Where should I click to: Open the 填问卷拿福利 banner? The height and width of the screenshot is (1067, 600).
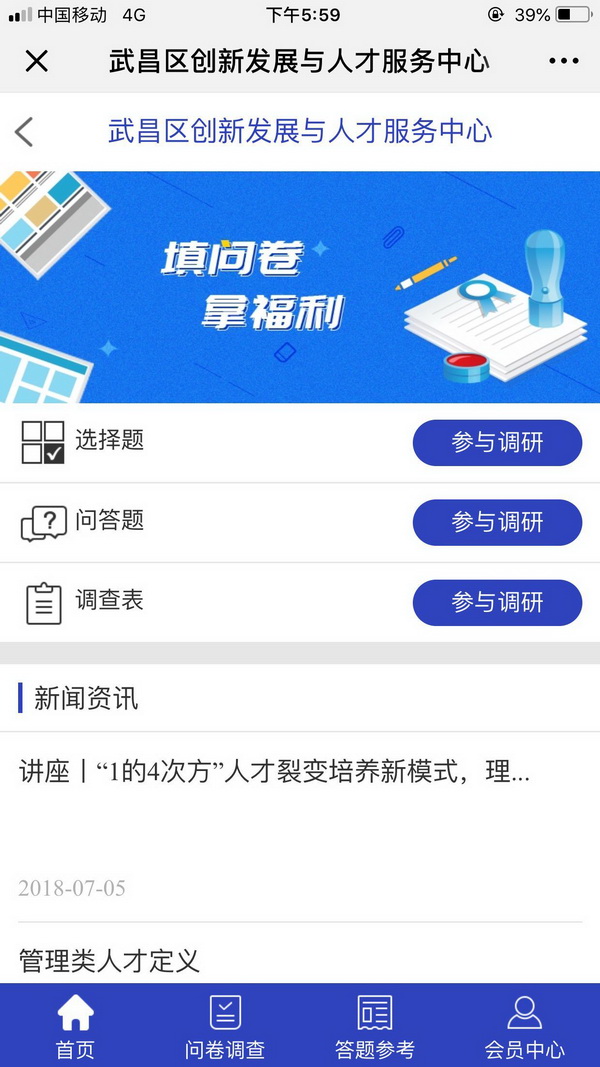coord(300,287)
